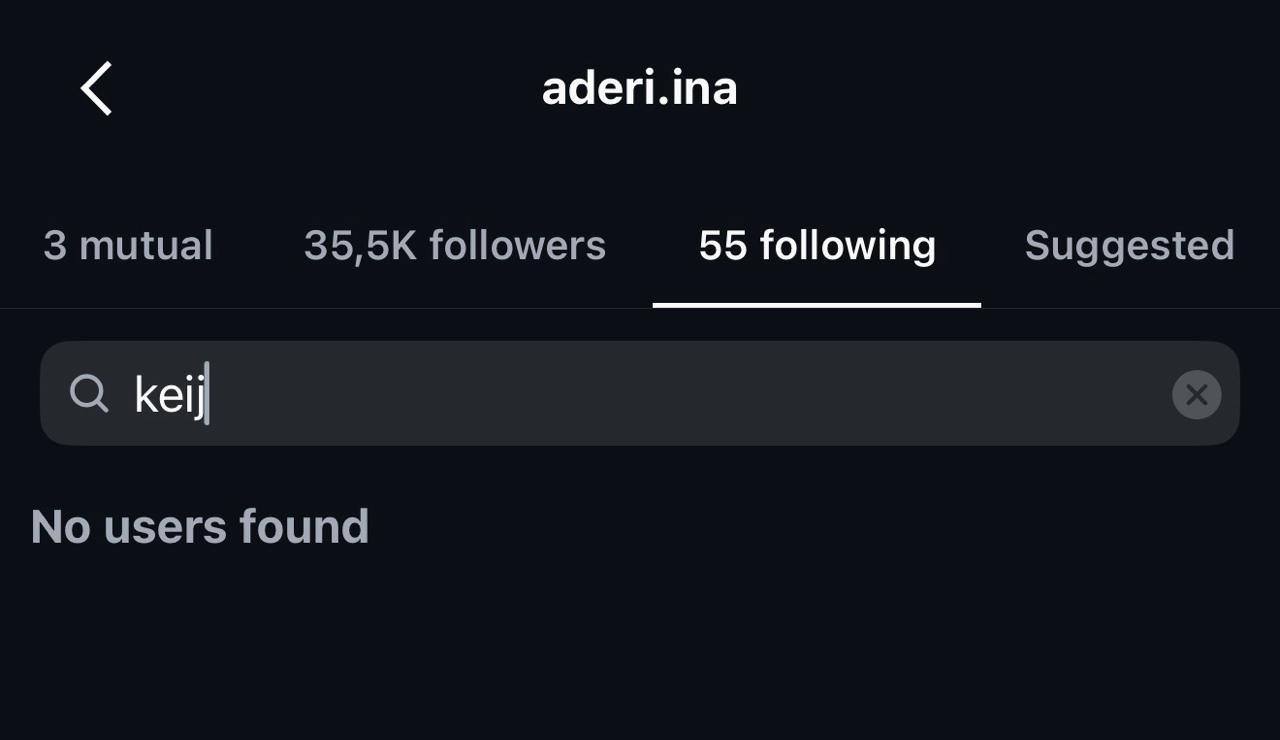Tap the search field containing "keij"
1280x740 pixels.
tap(640, 394)
